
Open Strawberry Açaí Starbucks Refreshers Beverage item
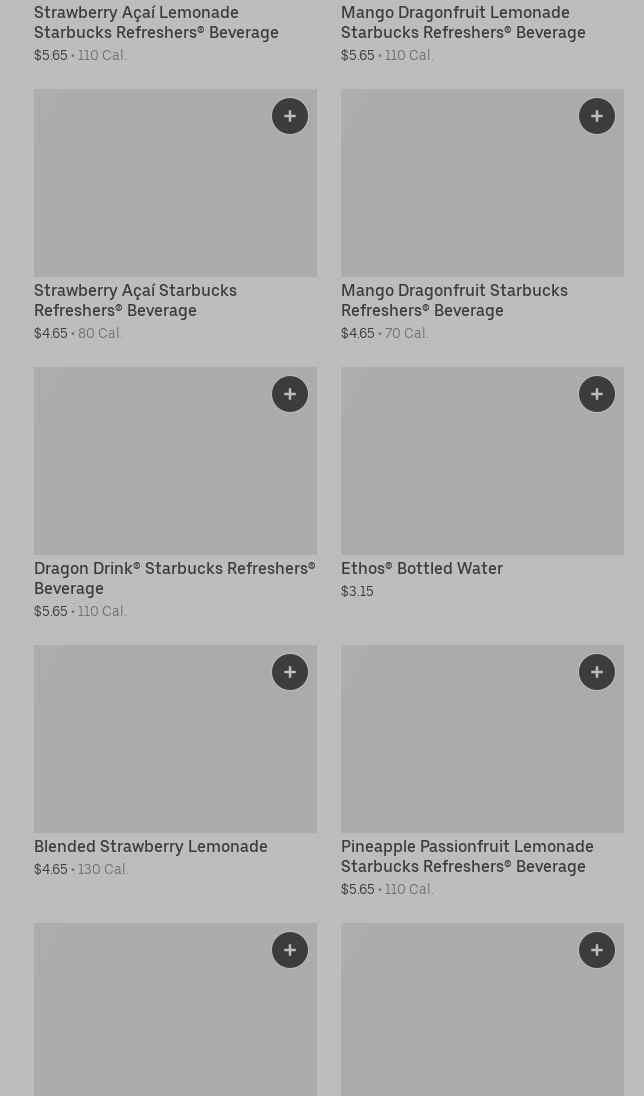pyautogui.click(x=135, y=300)
